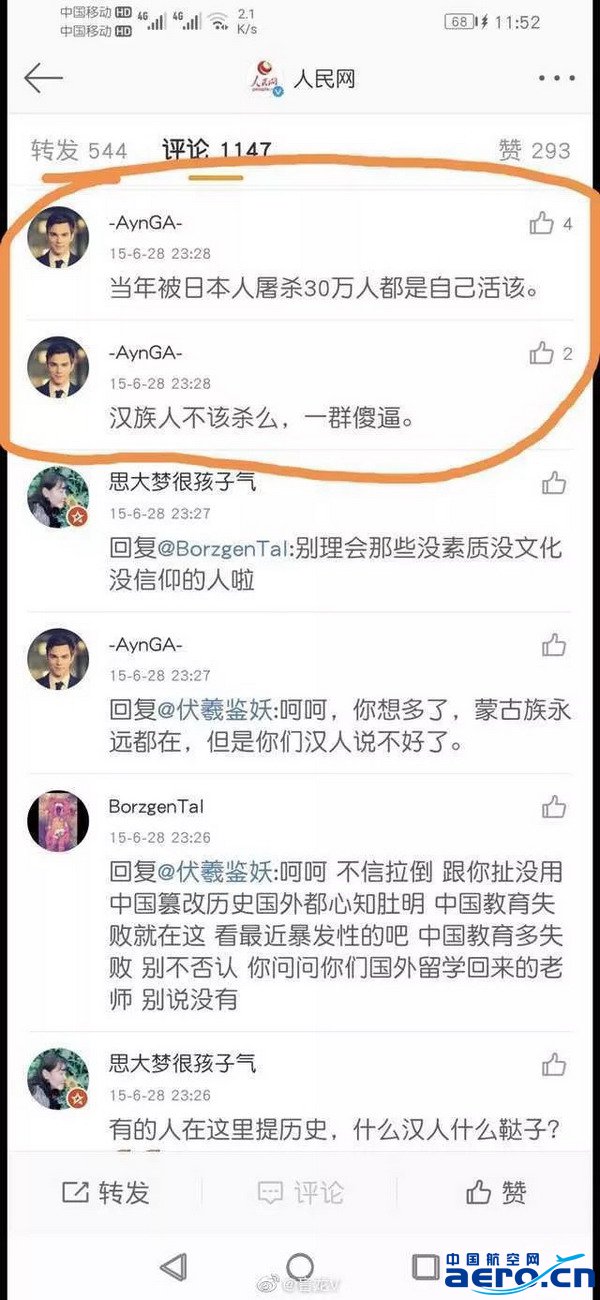
Task: Select the 评论 1147 tab
Action: (x=217, y=151)
